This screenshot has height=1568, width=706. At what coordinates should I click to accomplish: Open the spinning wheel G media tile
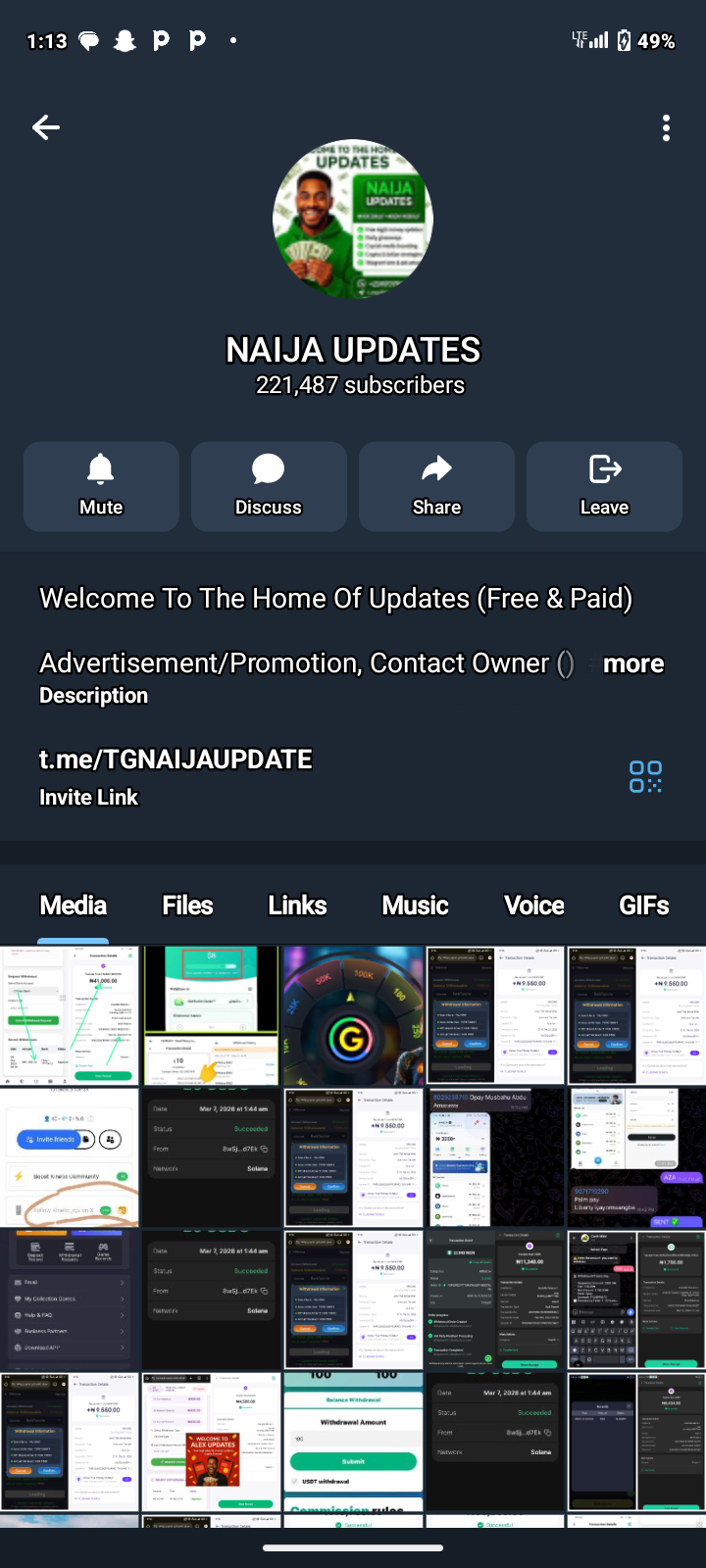coord(353,1015)
